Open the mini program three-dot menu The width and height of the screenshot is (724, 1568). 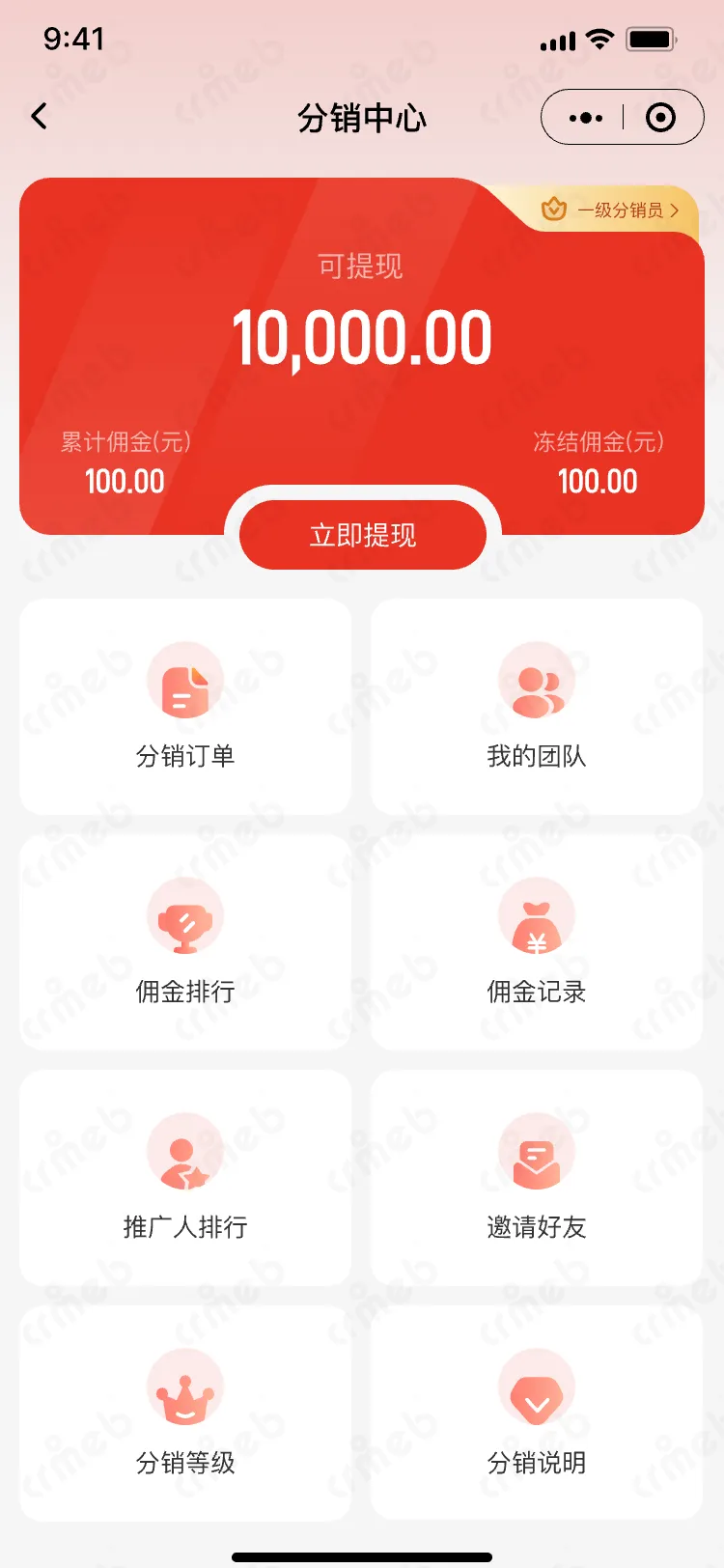tap(585, 118)
